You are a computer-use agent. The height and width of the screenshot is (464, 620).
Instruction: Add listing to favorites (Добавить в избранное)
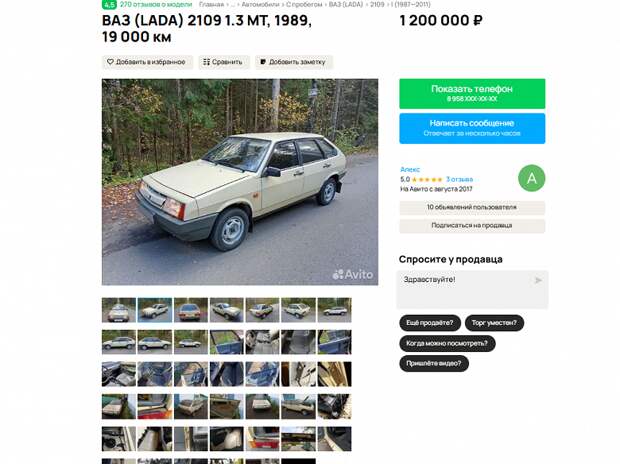(147, 62)
